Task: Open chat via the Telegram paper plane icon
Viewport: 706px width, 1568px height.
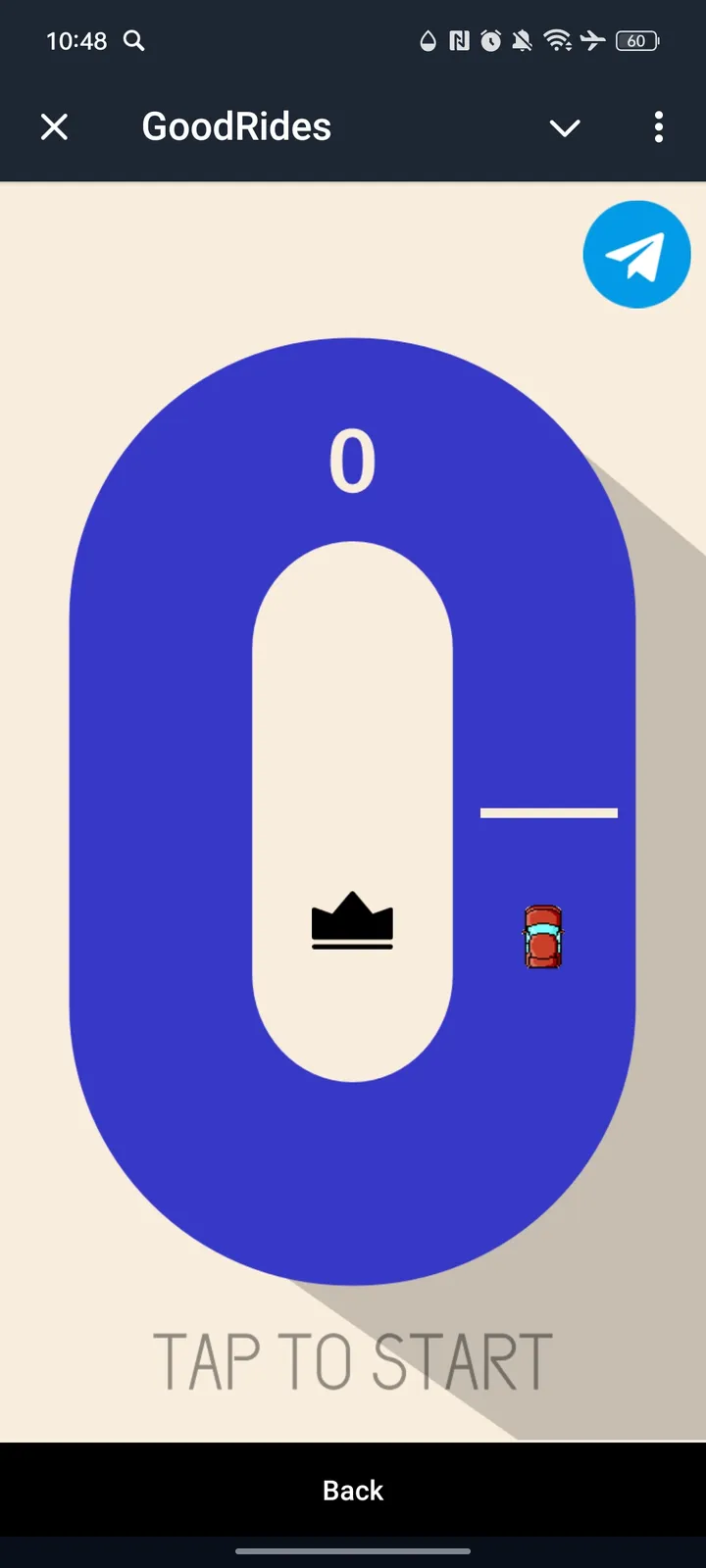Action: (636, 253)
